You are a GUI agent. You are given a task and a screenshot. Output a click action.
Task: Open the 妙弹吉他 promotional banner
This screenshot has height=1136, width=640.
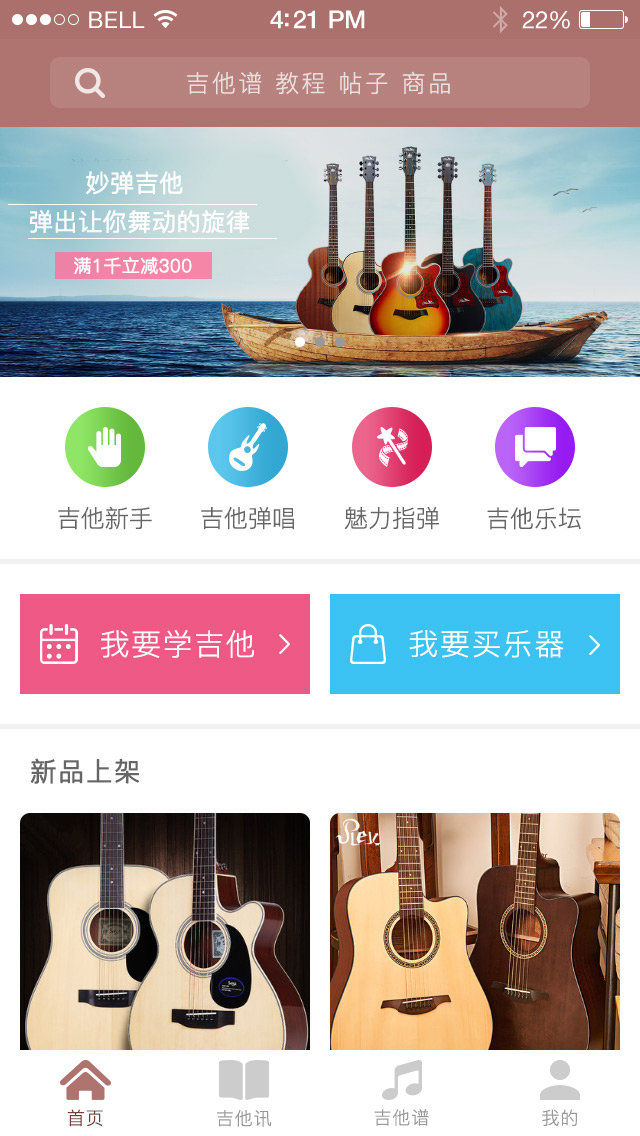click(320, 252)
